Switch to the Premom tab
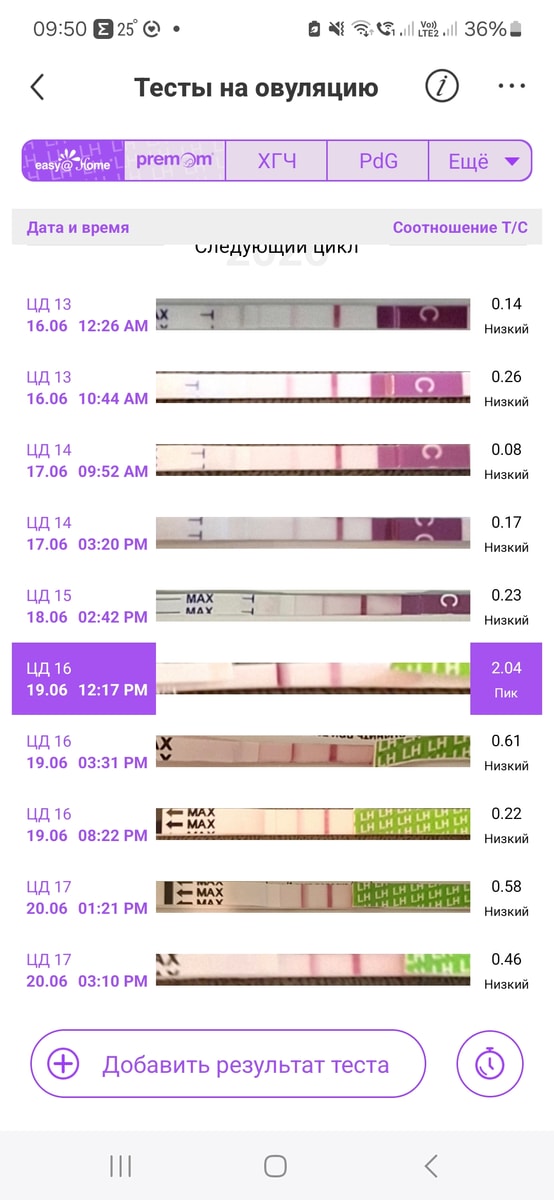The image size is (554, 1200). tap(174, 160)
